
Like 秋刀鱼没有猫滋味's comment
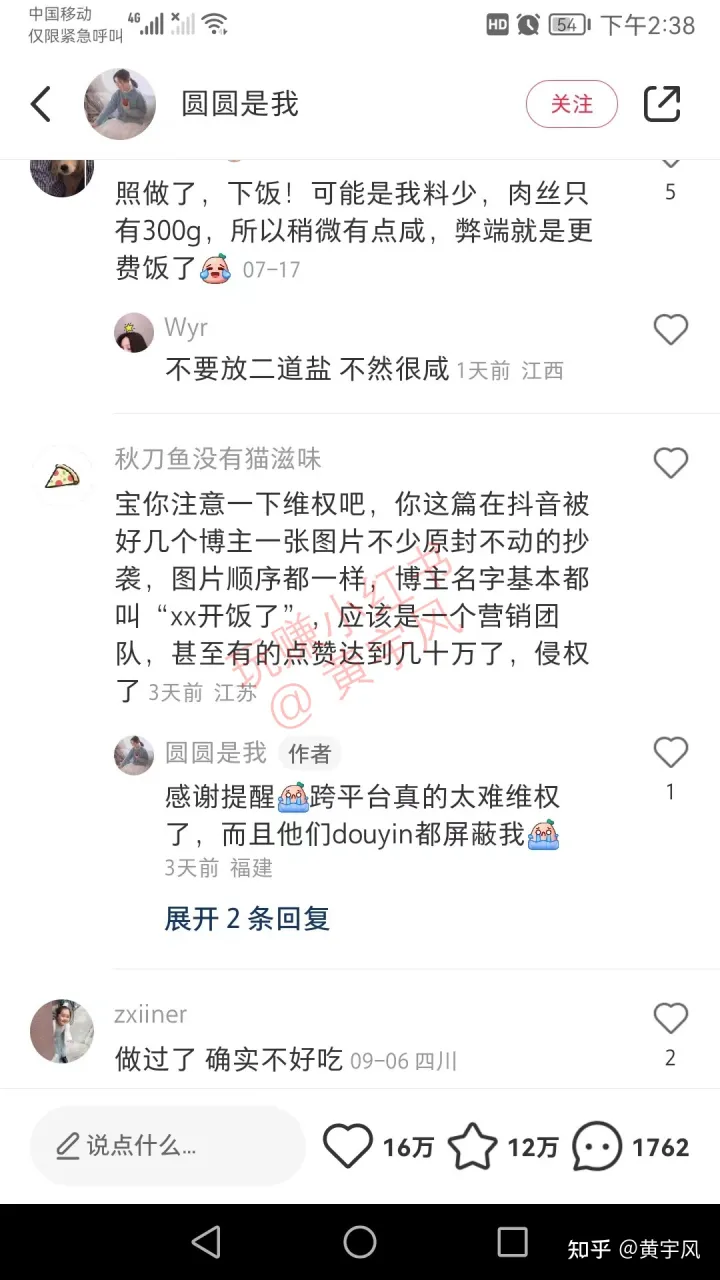tap(670, 463)
